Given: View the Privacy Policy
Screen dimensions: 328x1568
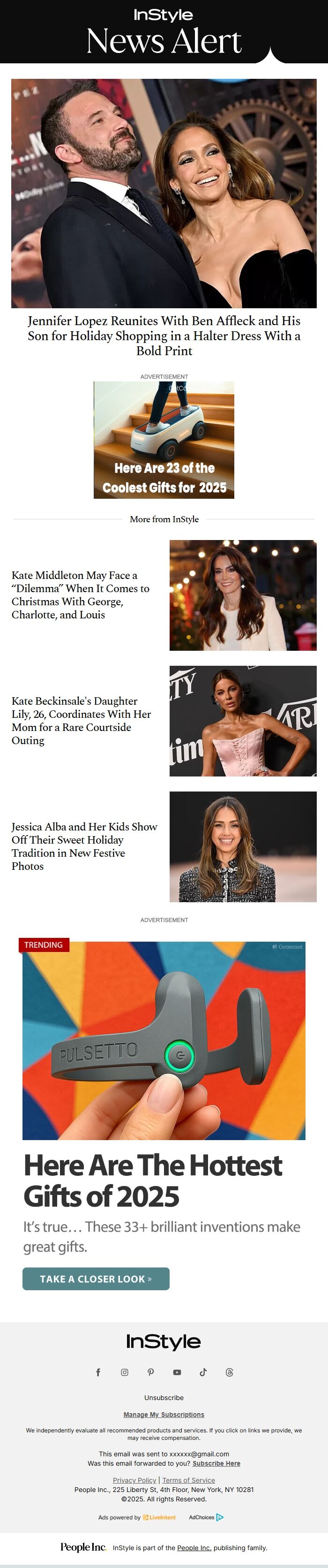Looking at the screenshot, I should 134,1480.
